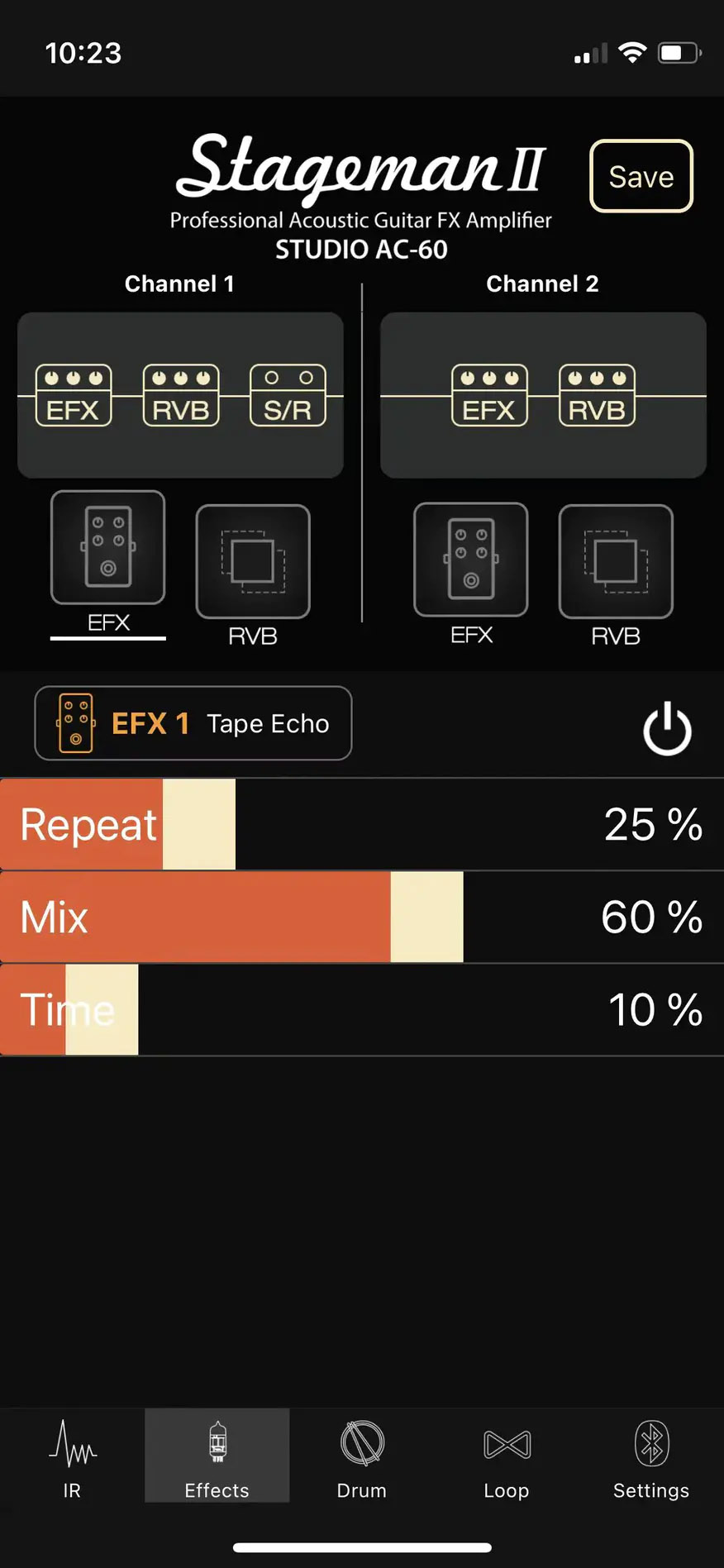Select Channel 2 RVB tile

pyautogui.click(x=616, y=561)
